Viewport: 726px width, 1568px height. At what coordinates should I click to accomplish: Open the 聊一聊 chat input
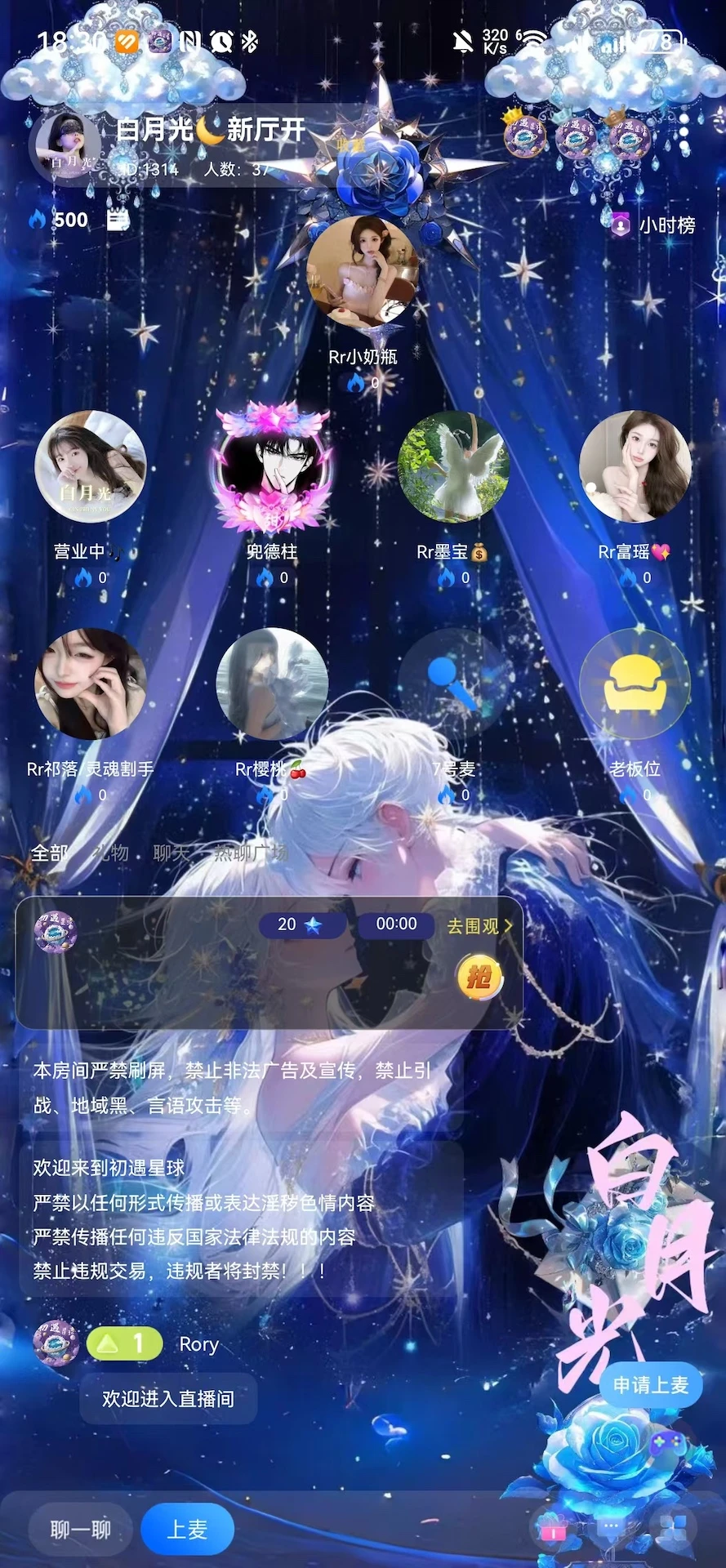click(80, 1530)
